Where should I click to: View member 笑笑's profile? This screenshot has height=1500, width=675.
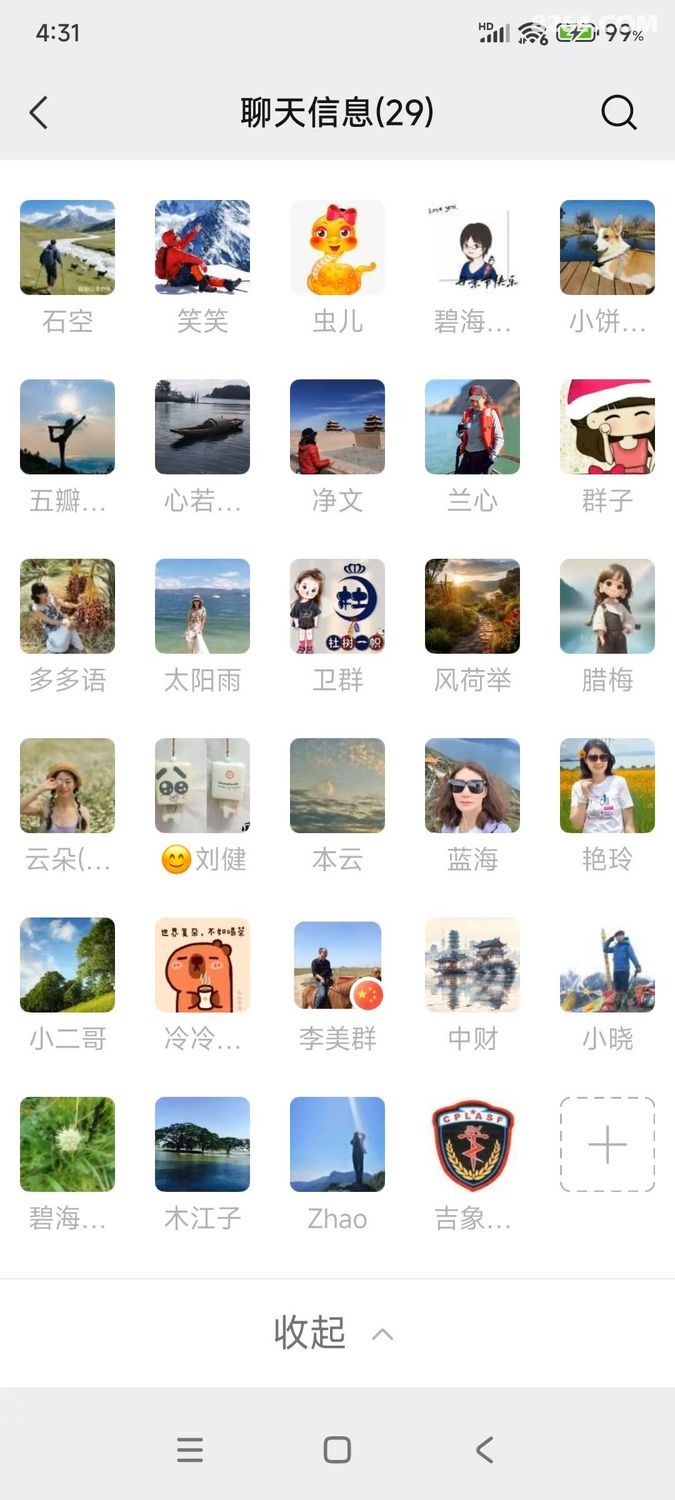[202, 247]
